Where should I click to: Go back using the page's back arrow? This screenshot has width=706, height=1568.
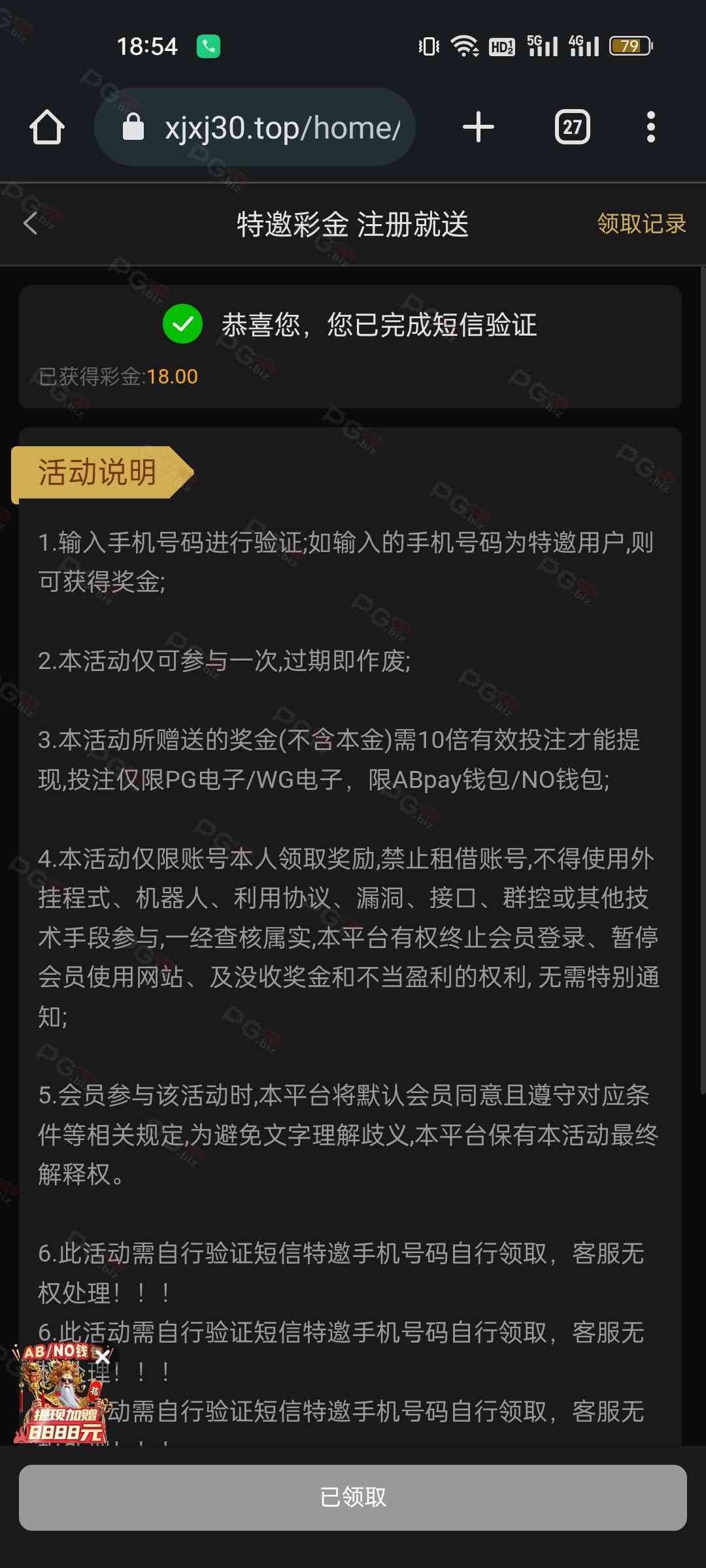pos(31,223)
